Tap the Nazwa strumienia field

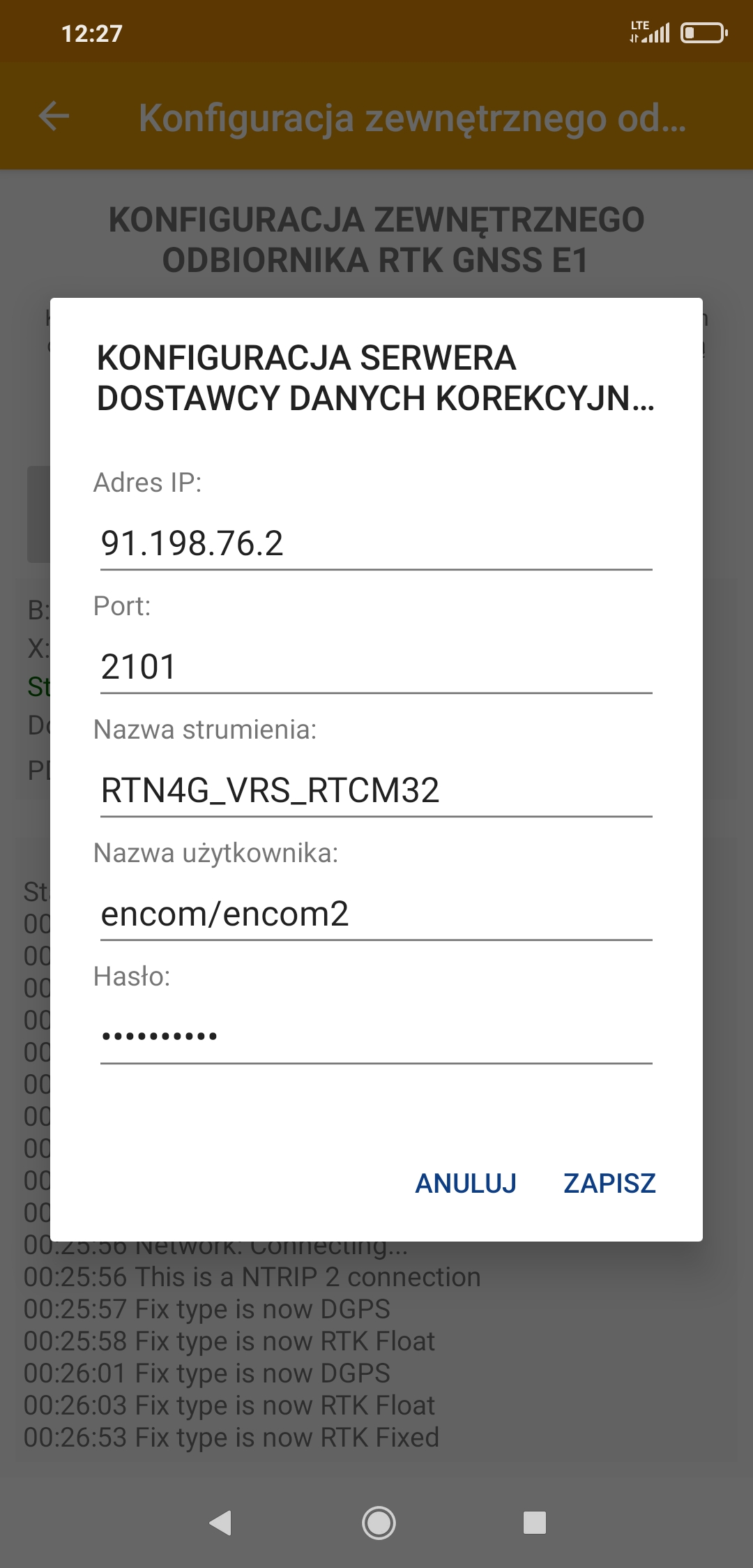(x=376, y=790)
